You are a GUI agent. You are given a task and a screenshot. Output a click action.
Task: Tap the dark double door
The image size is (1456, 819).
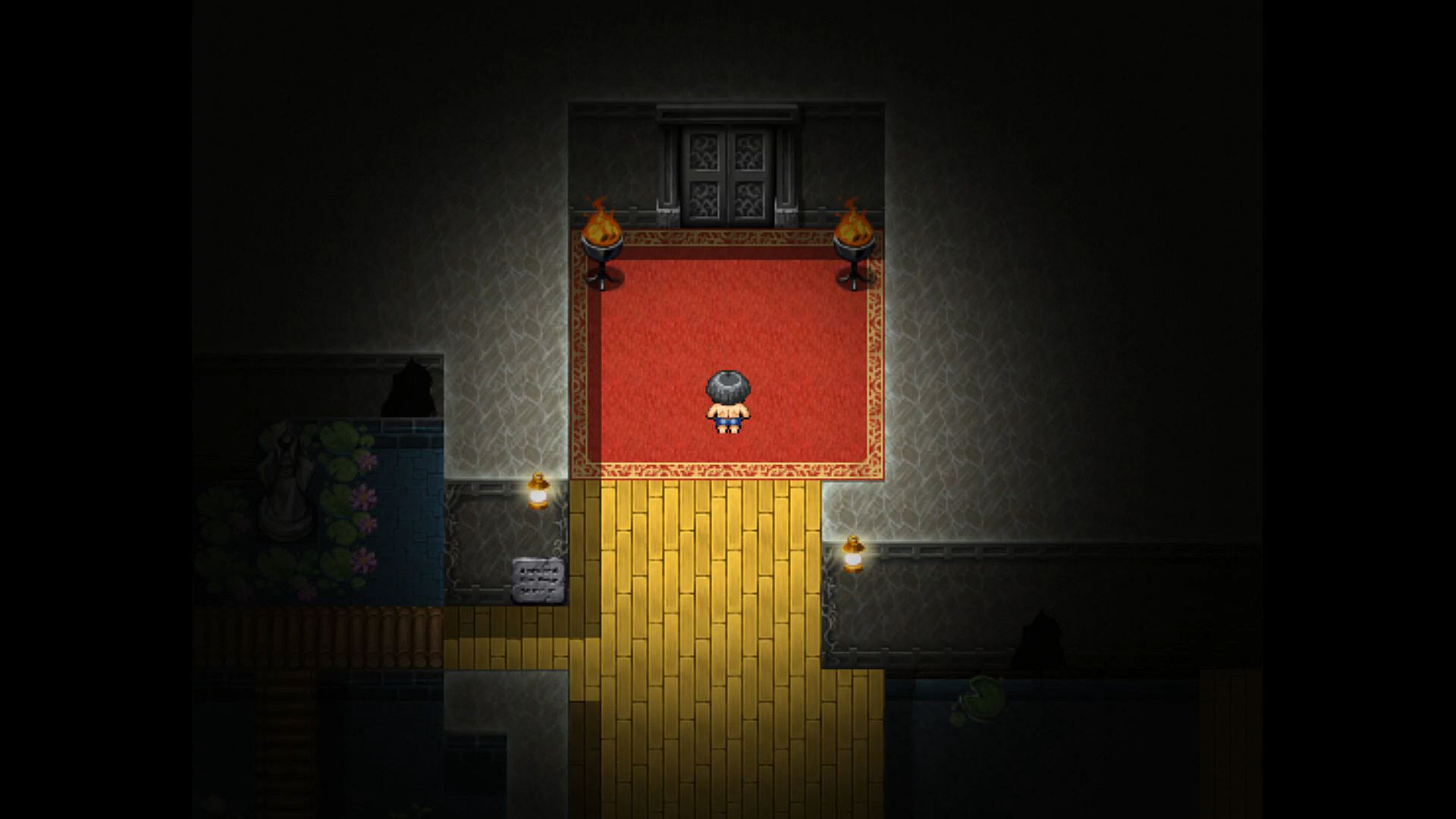click(727, 176)
